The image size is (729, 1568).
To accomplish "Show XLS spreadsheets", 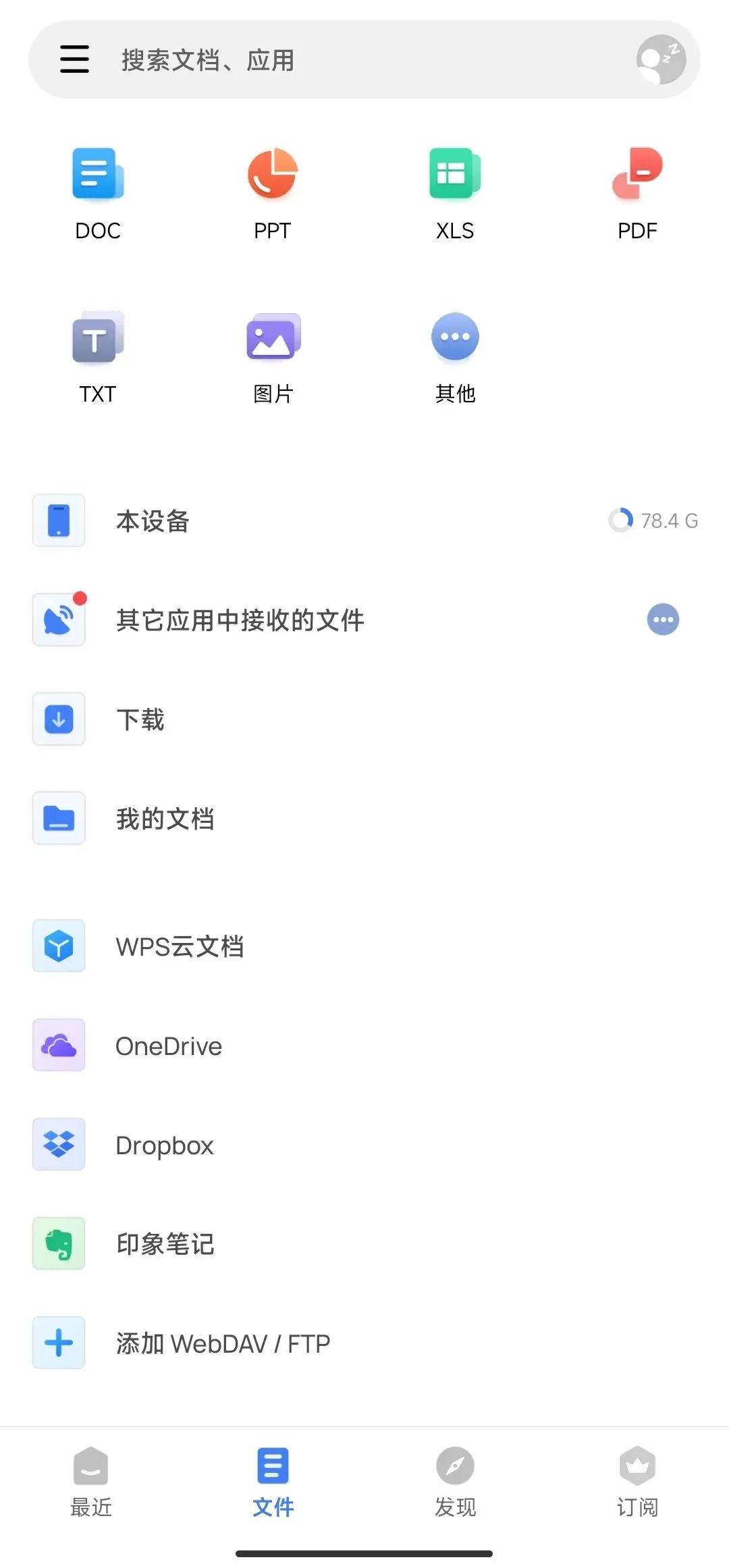I will coord(455,194).
